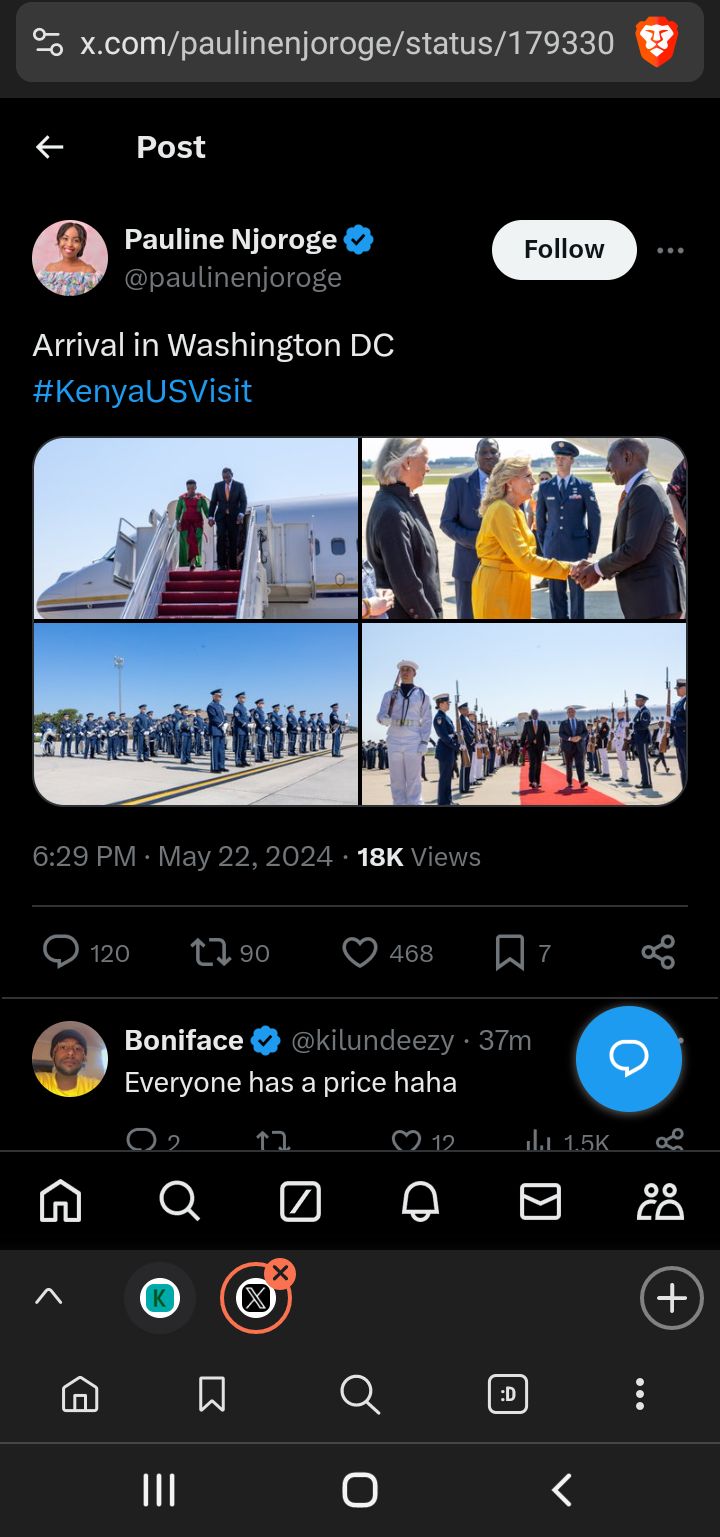Repost Pauline's Washington DC post
This screenshot has height=1537, width=720.
(x=210, y=952)
